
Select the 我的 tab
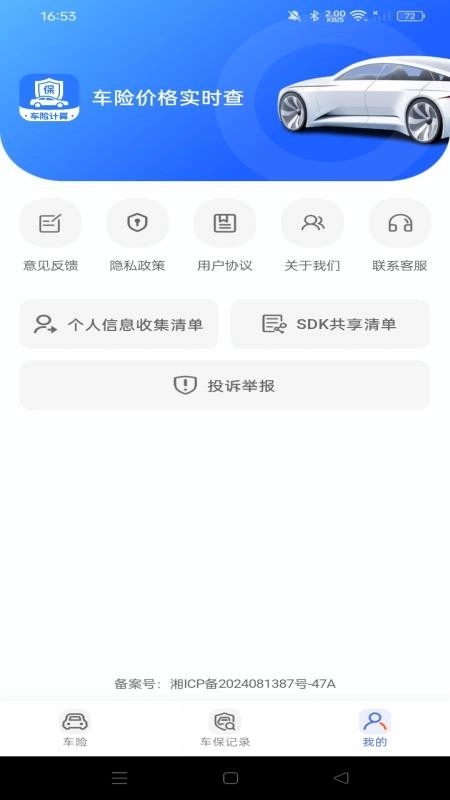[375, 728]
